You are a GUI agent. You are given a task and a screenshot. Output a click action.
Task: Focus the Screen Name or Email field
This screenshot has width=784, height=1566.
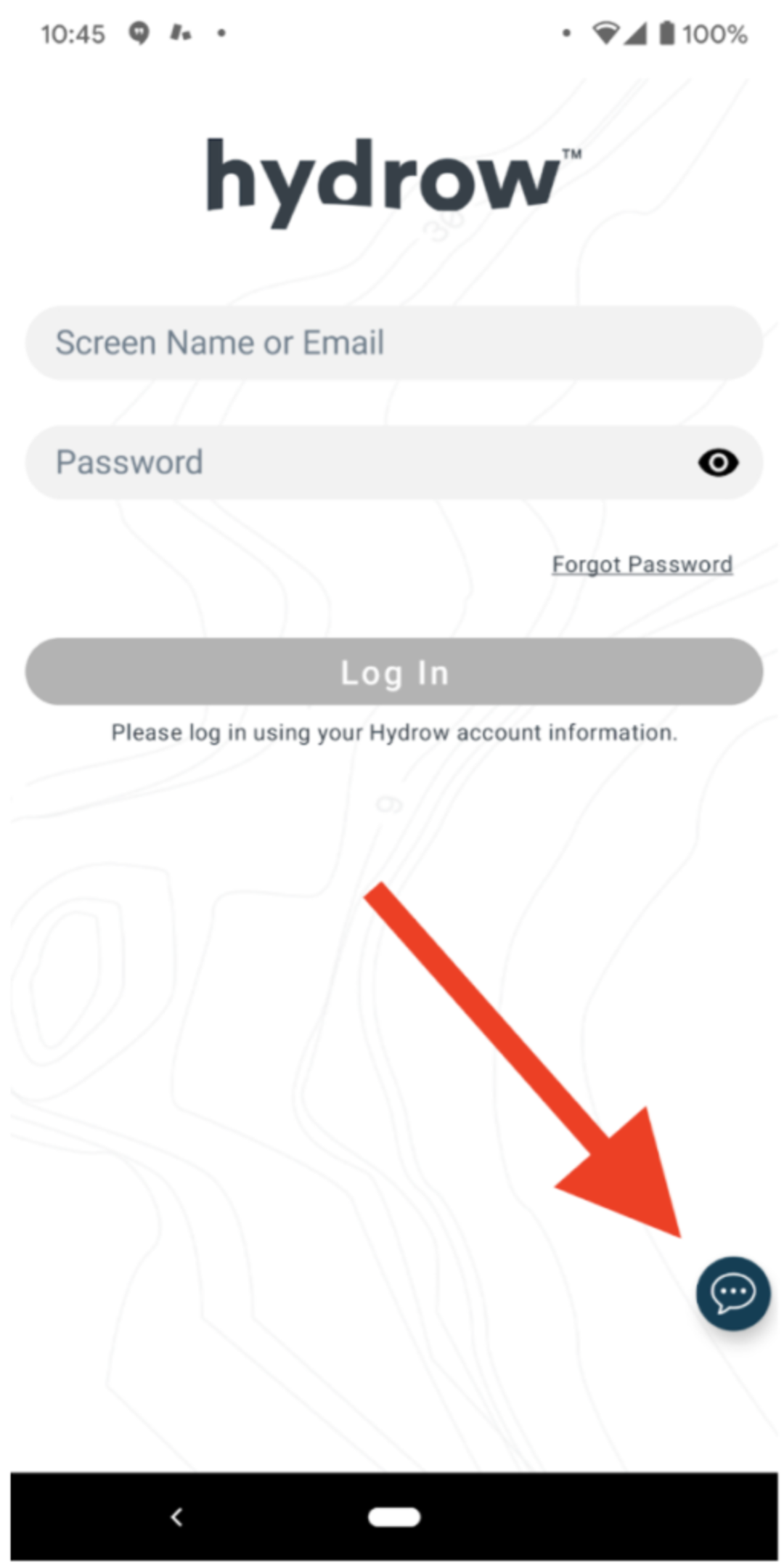click(x=393, y=343)
